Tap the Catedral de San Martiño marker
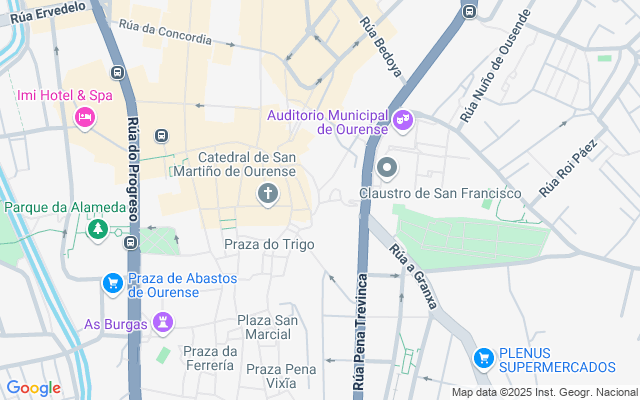Image resolution: width=640 pixels, height=400 pixels. [267, 193]
